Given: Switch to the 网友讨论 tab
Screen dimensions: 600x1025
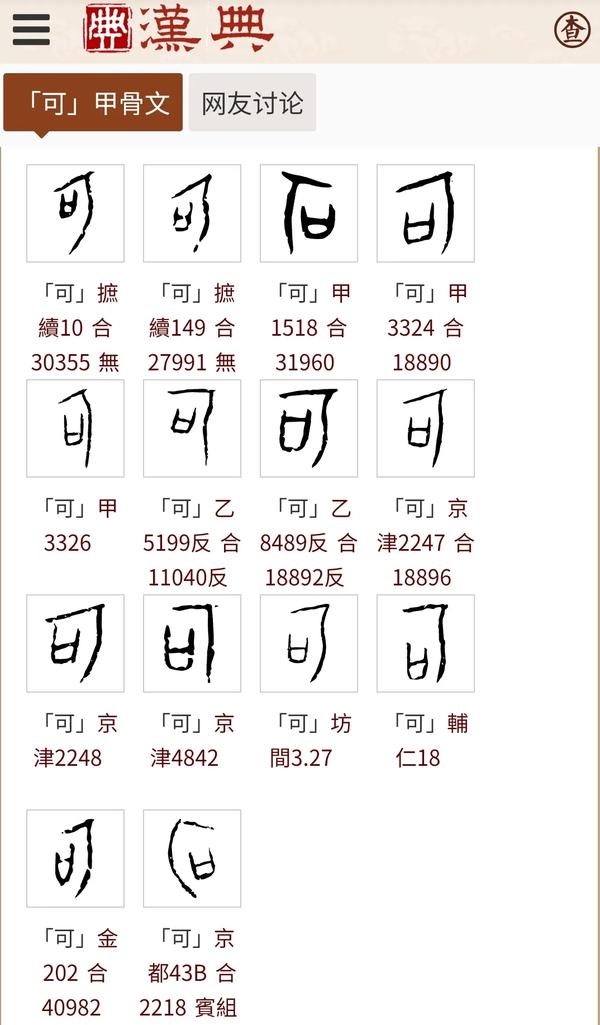Looking at the screenshot, I should point(252,103).
